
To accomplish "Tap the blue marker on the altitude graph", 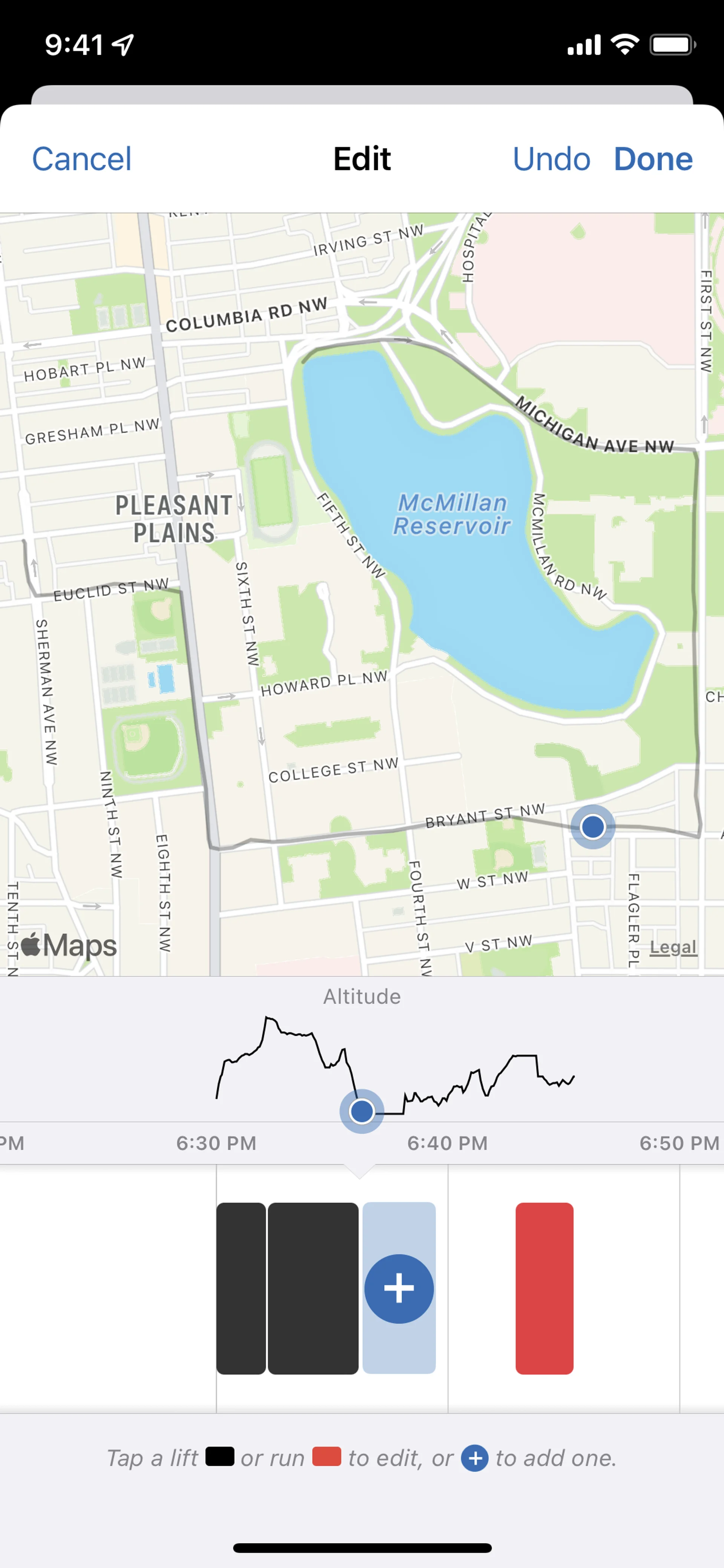I will (x=362, y=1111).
